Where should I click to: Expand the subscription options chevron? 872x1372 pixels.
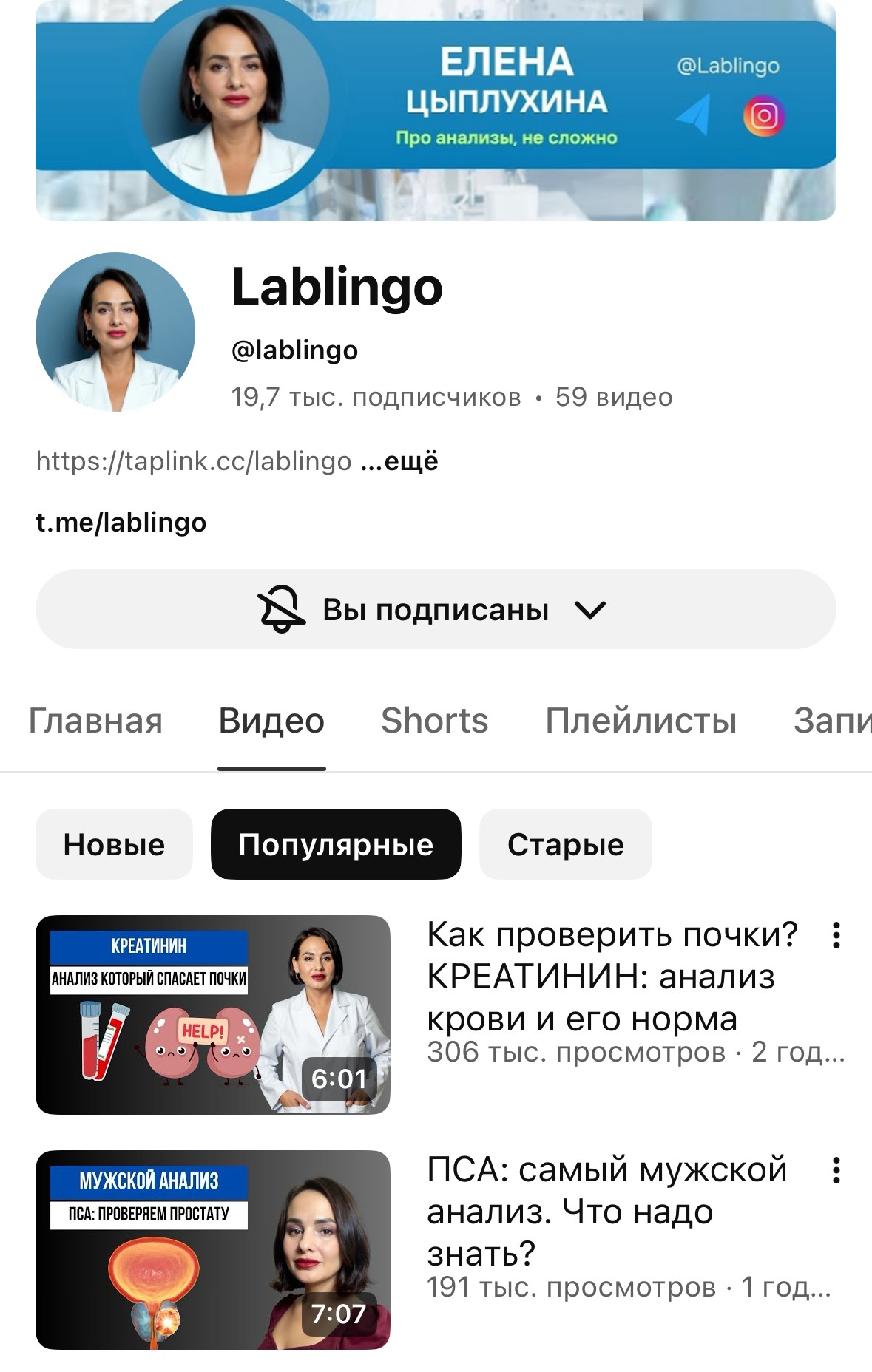point(589,609)
